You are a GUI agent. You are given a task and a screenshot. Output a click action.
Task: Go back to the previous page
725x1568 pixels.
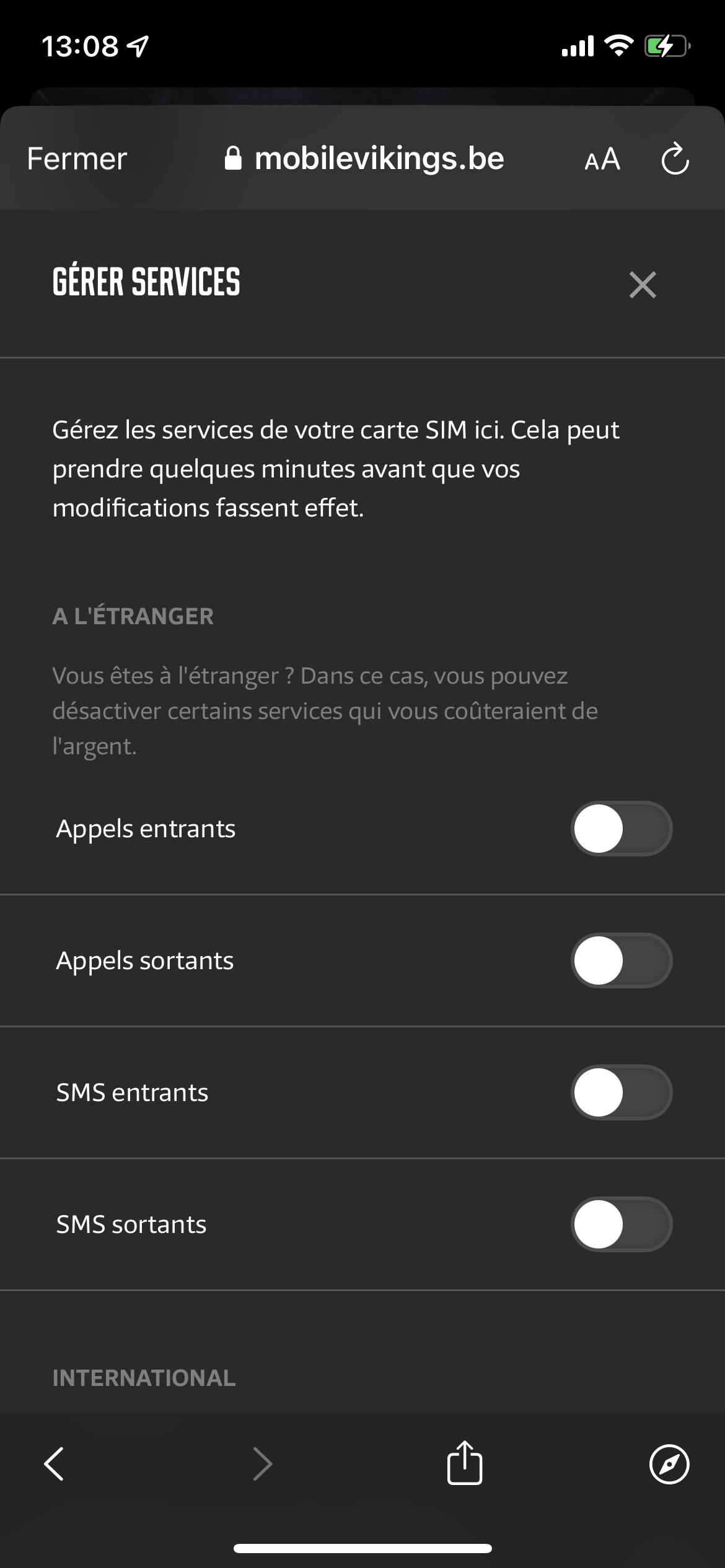tap(55, 1464)
